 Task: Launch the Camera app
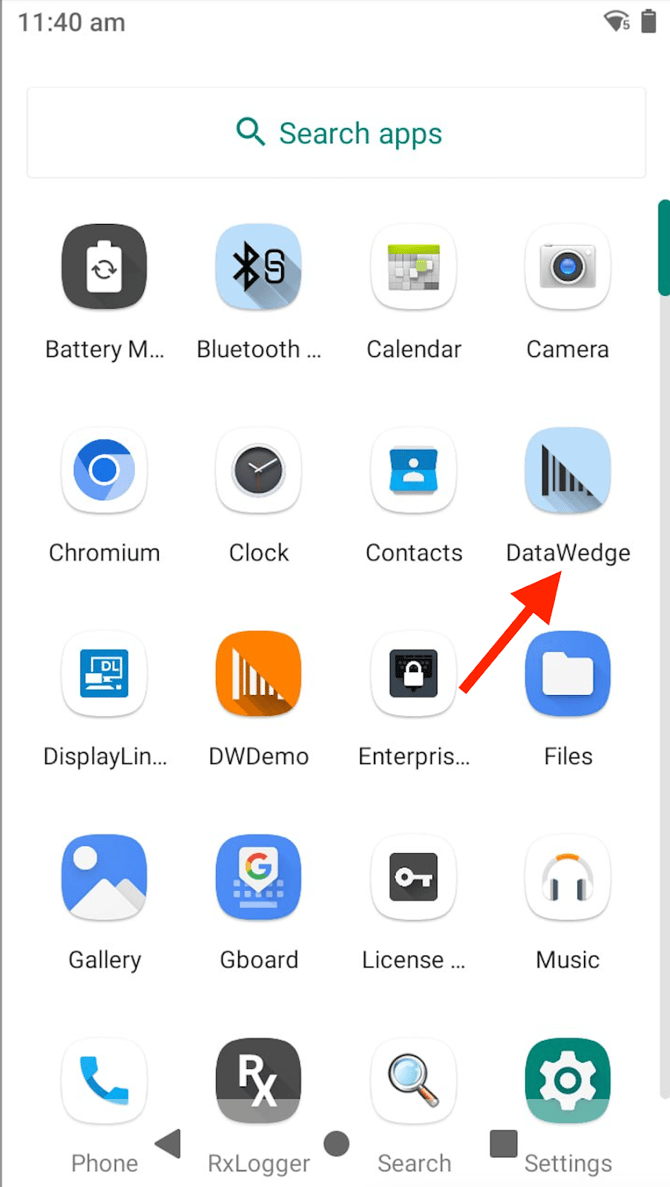568,267
